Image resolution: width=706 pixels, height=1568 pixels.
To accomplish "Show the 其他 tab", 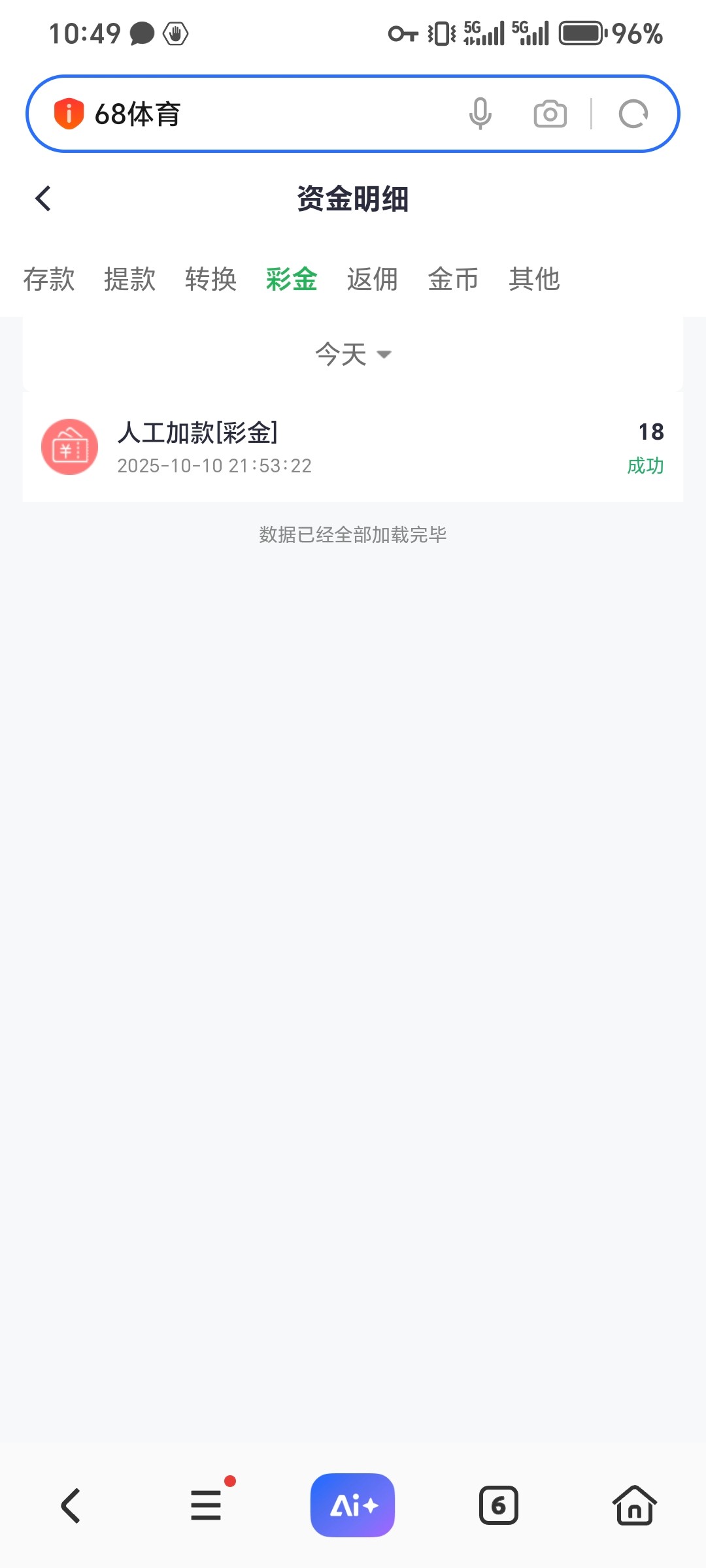I will click(534, 279).
